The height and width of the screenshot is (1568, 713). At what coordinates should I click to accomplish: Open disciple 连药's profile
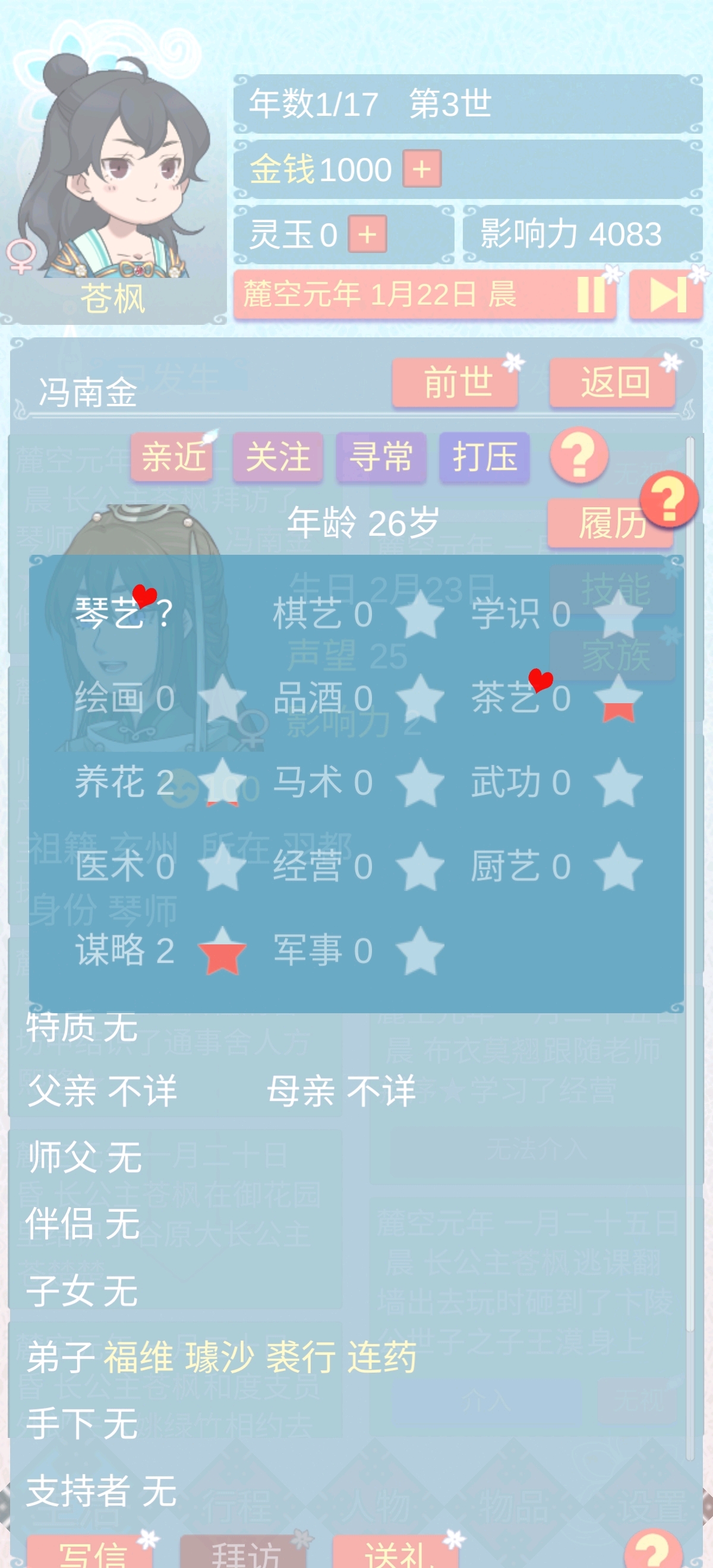tap(382, 1357)
